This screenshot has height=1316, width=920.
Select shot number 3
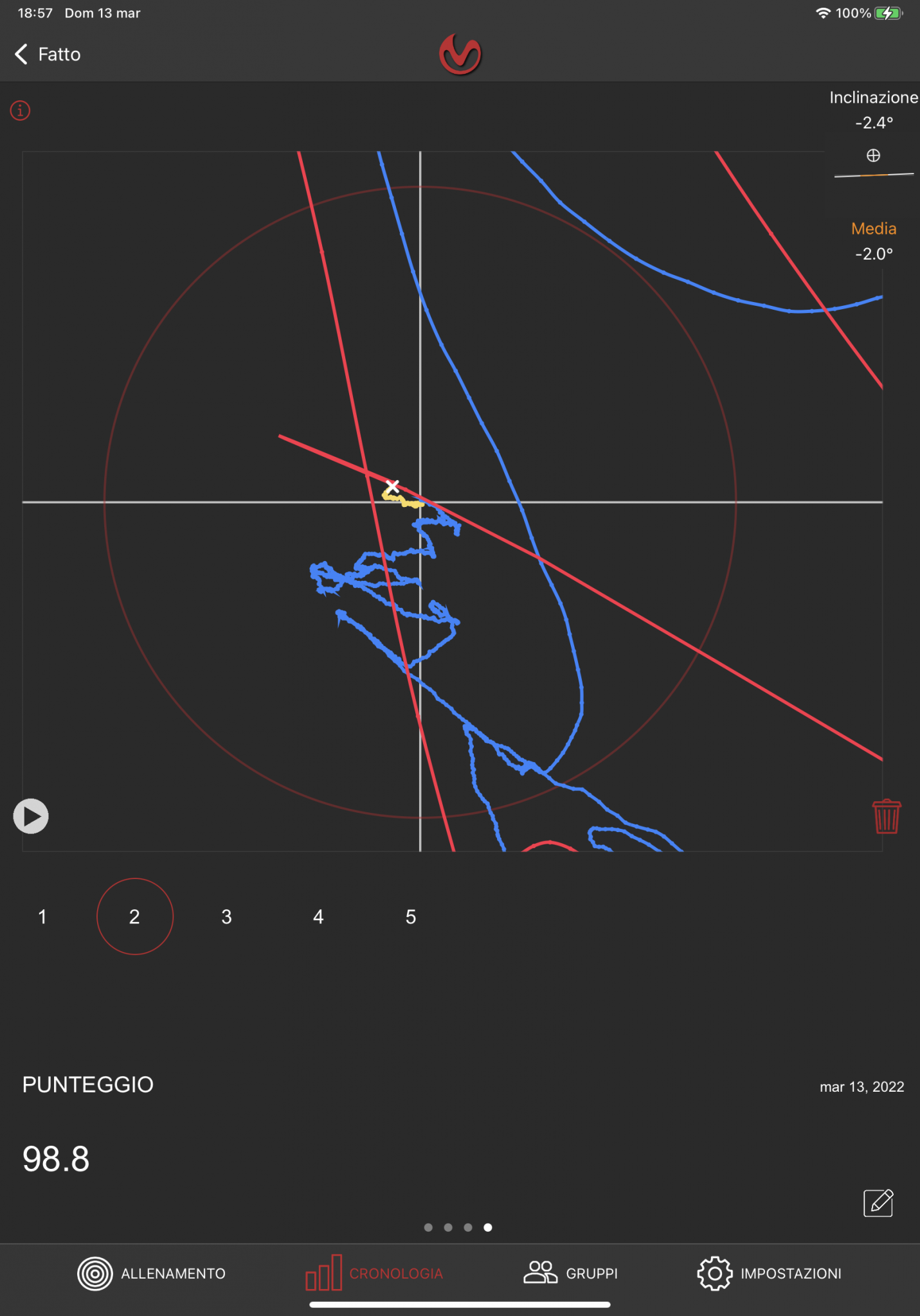tap(226, 917)
